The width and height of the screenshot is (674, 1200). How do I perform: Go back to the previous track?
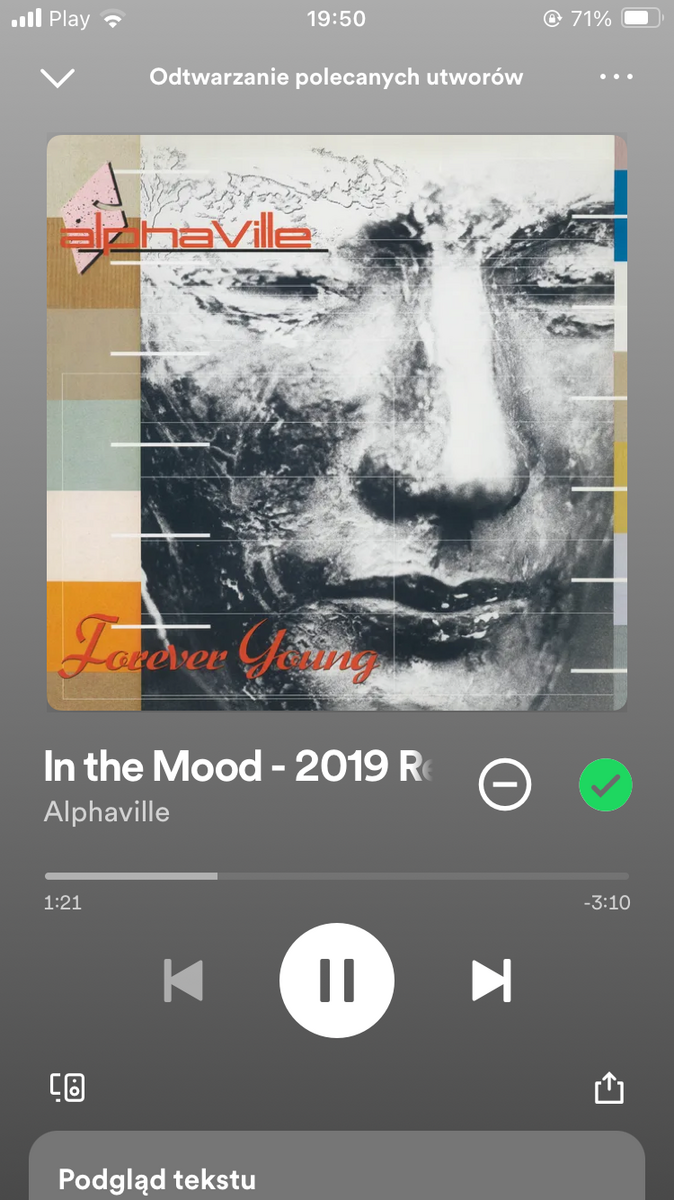pyautogui.click(x=184, y=980)
